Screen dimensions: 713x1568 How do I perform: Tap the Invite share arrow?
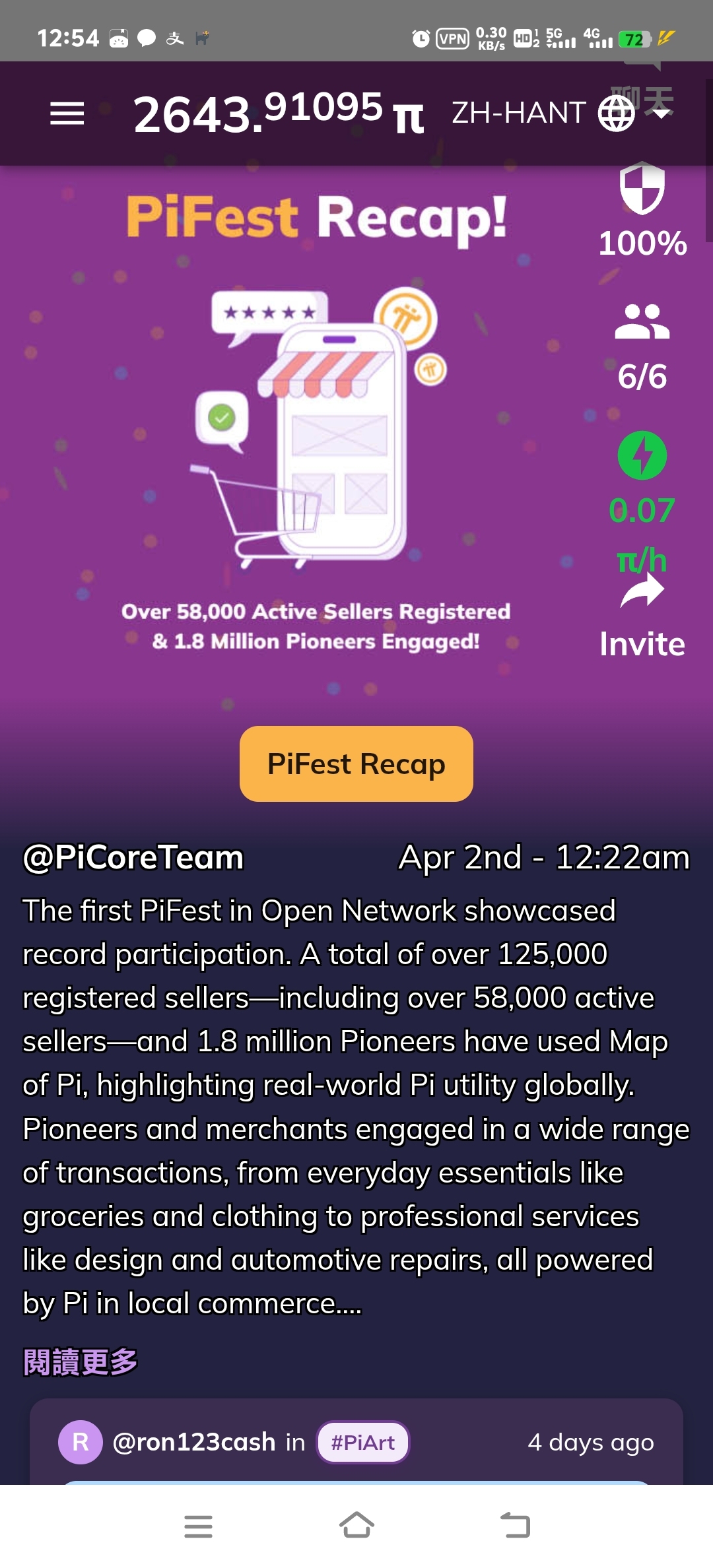pos(642,589)
